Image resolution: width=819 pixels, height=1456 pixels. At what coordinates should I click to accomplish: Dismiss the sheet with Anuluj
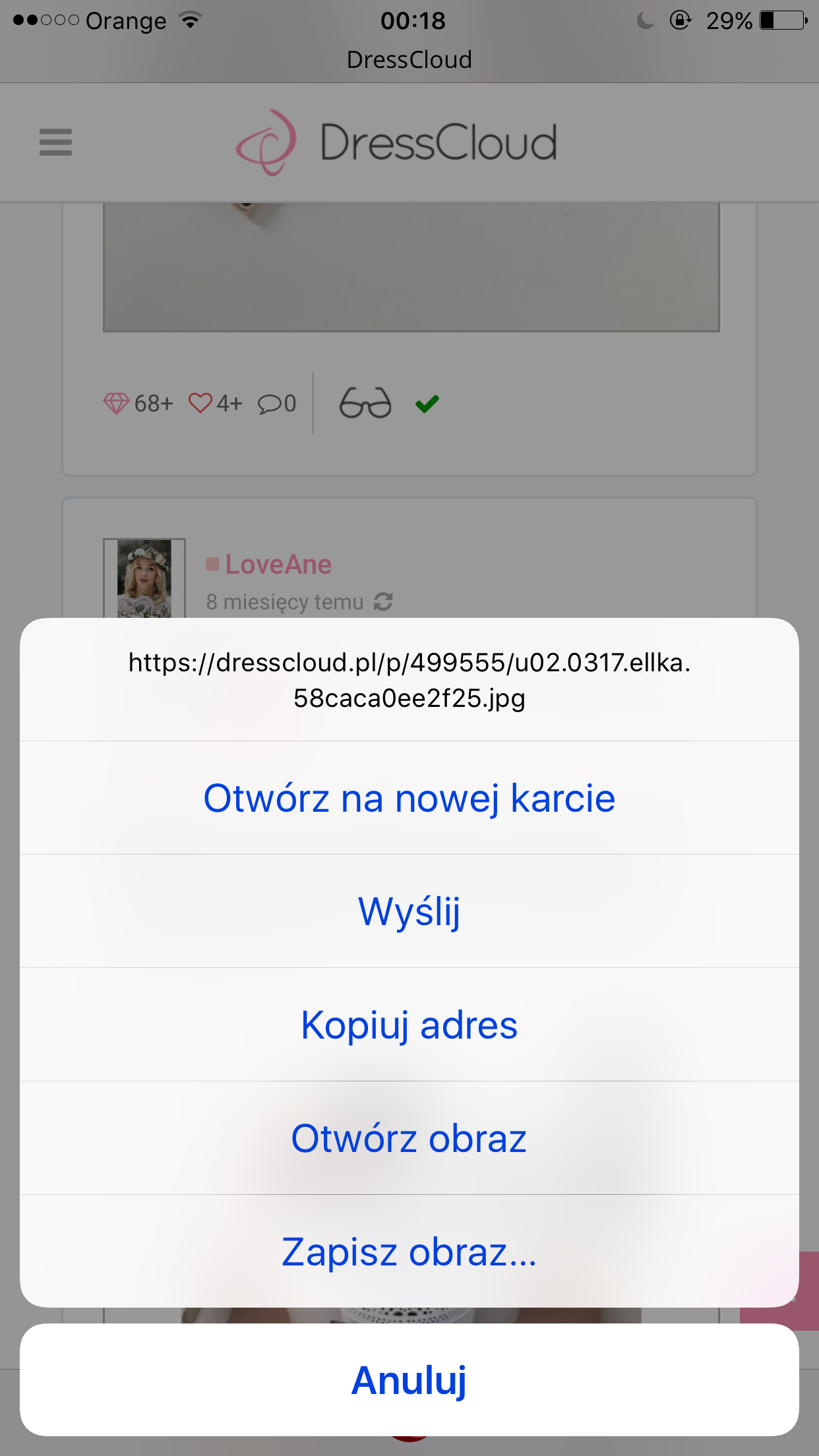click(x=409, y=1380)
